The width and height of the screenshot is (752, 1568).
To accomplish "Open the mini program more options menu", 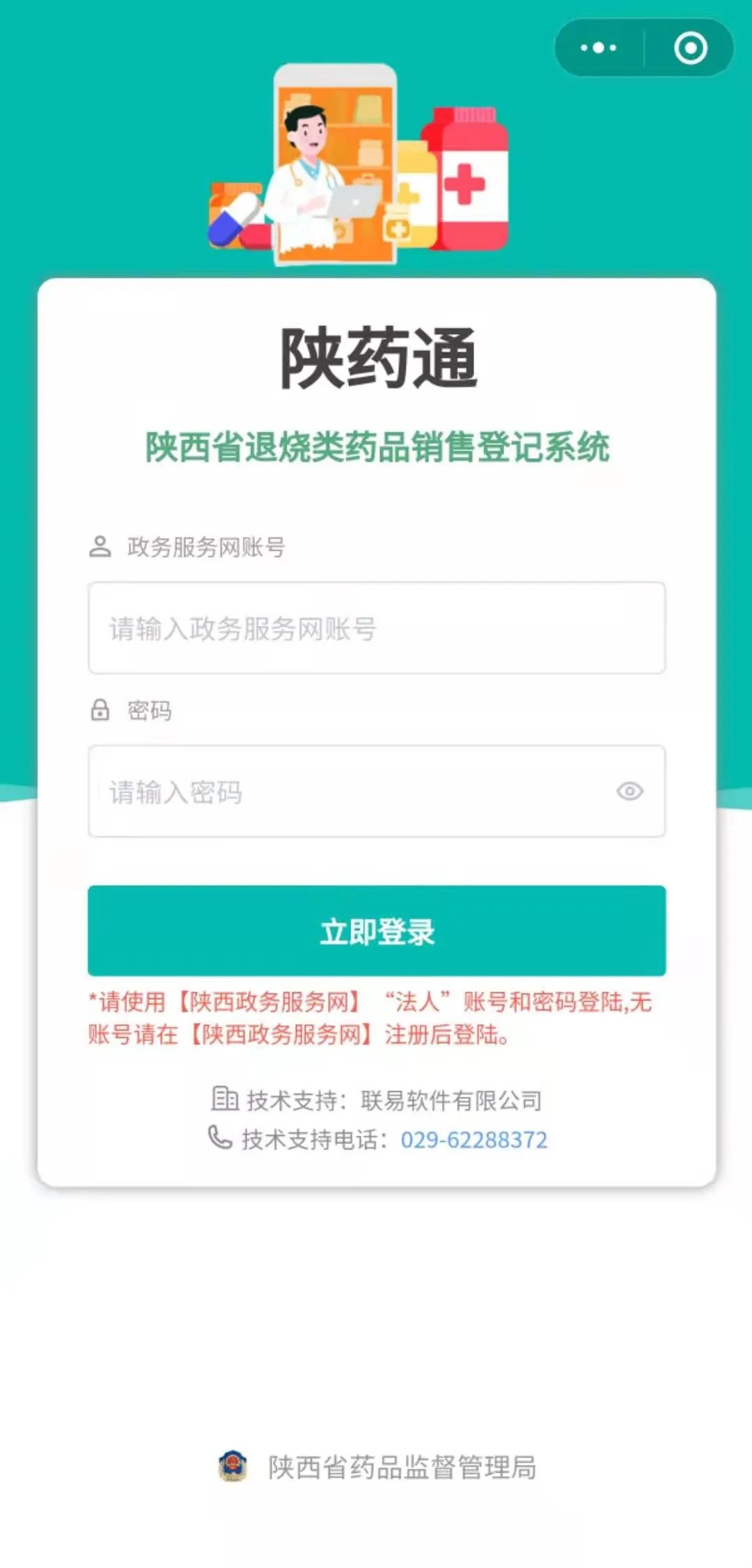I will click(x=599, y=48).
